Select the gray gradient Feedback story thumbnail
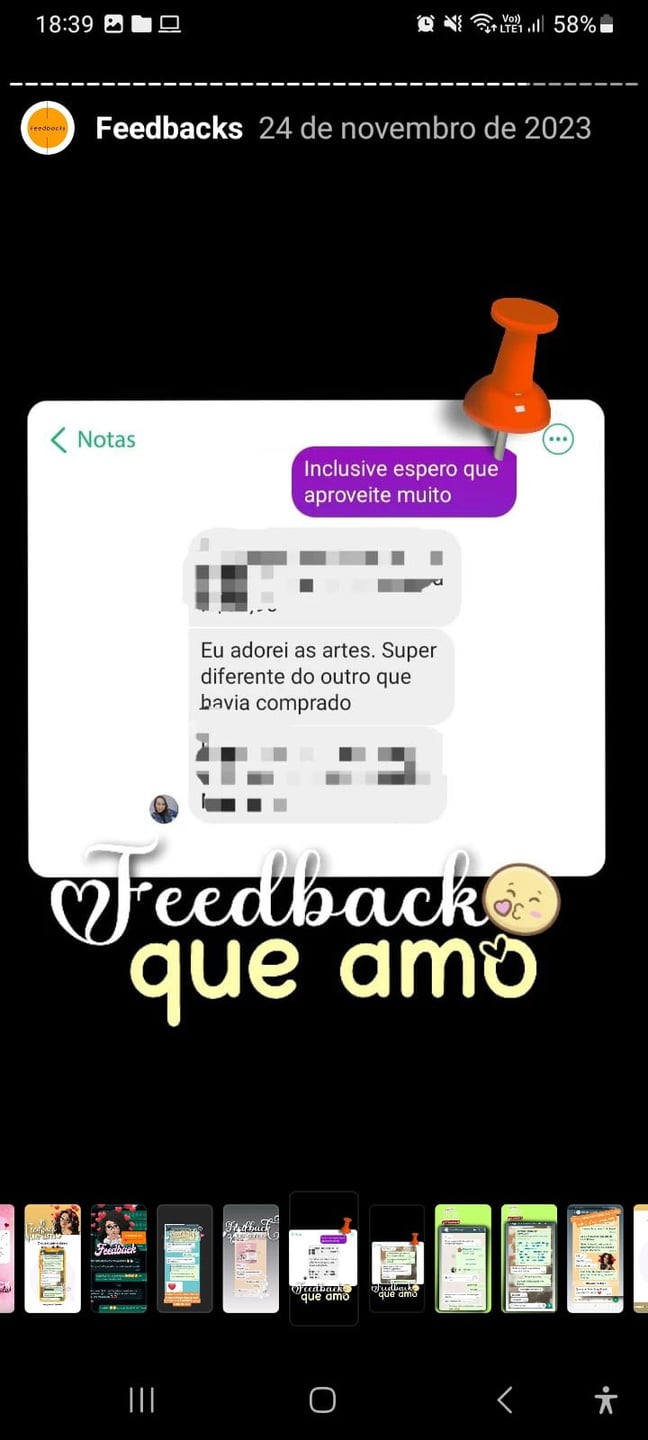This screenshot has height=1440, width=648. [x=251, y=1258]
